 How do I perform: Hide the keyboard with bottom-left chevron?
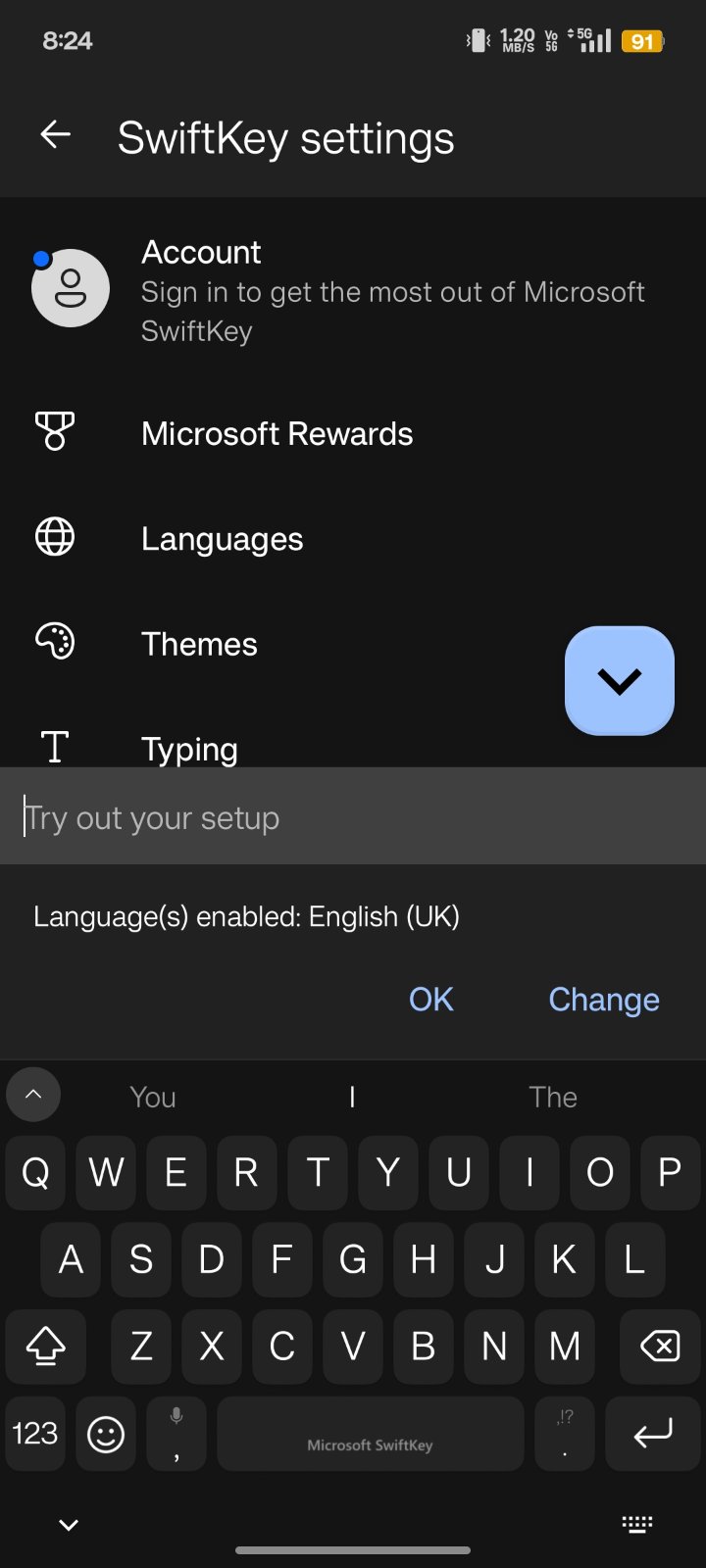click(x=69, y=1525)
